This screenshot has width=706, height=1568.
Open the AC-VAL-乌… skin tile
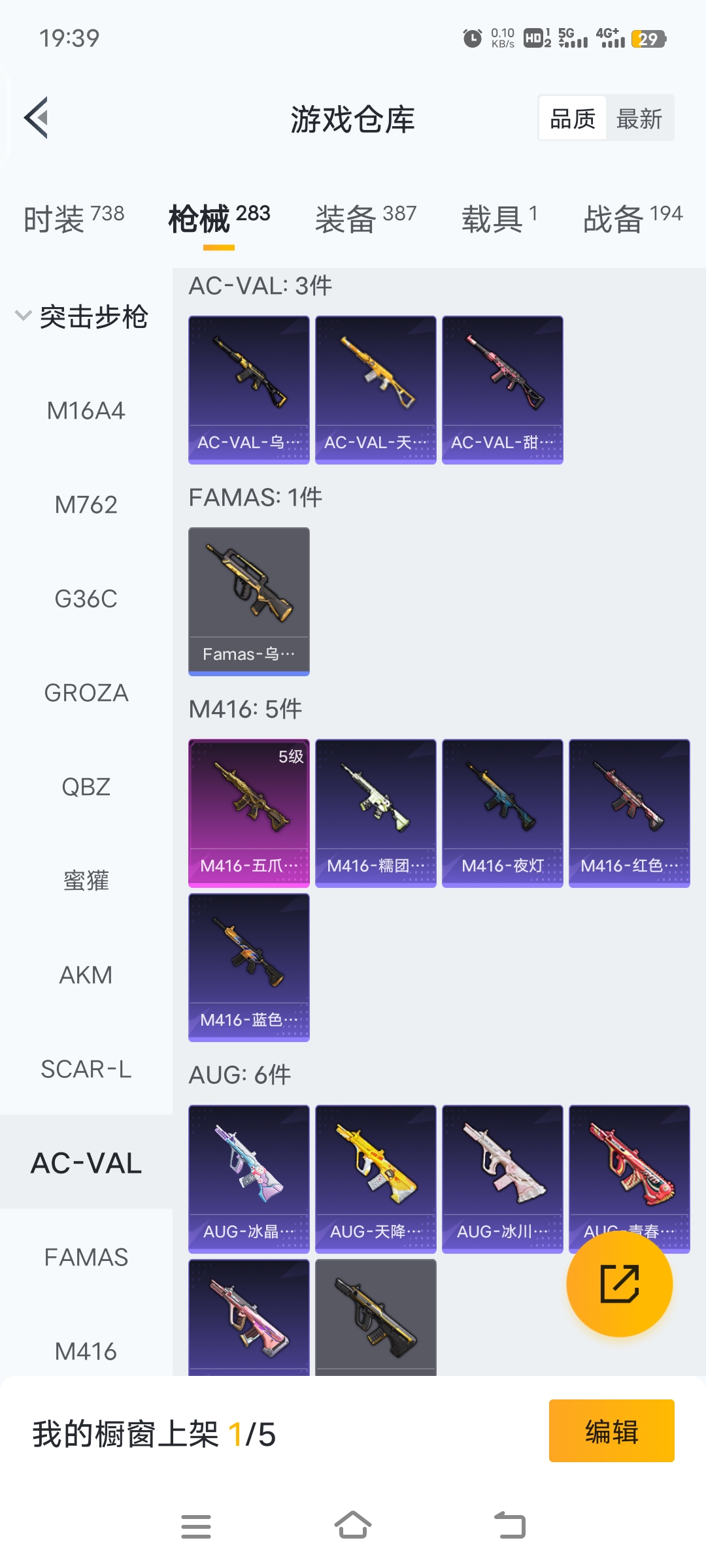[248, 390]
